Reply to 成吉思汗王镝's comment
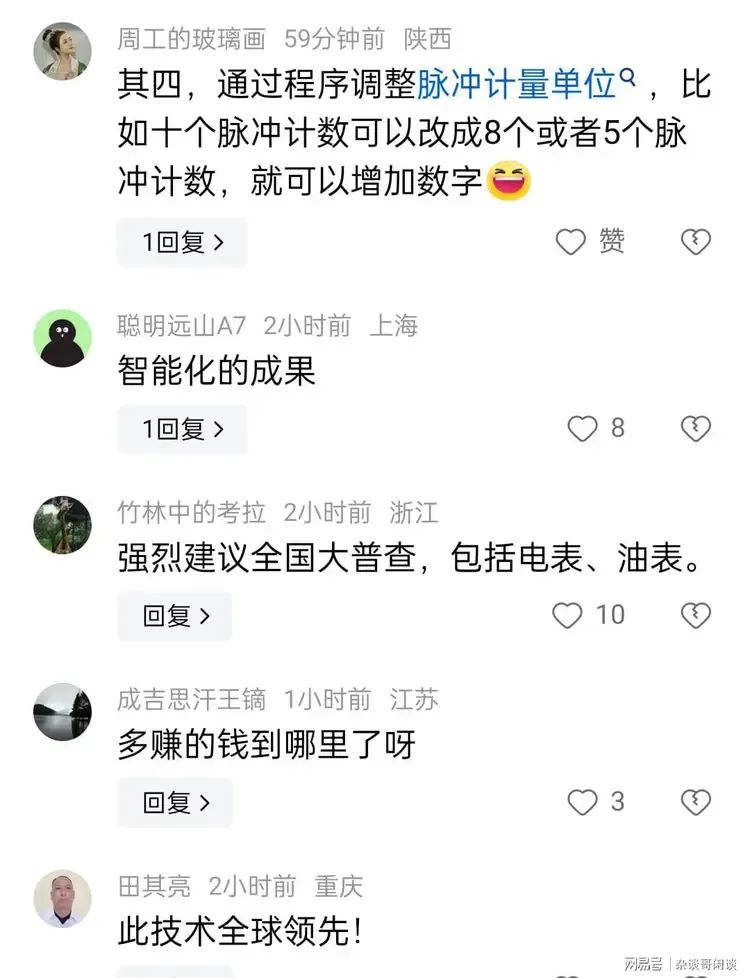The image size is (750, 978). pos(175,802)
